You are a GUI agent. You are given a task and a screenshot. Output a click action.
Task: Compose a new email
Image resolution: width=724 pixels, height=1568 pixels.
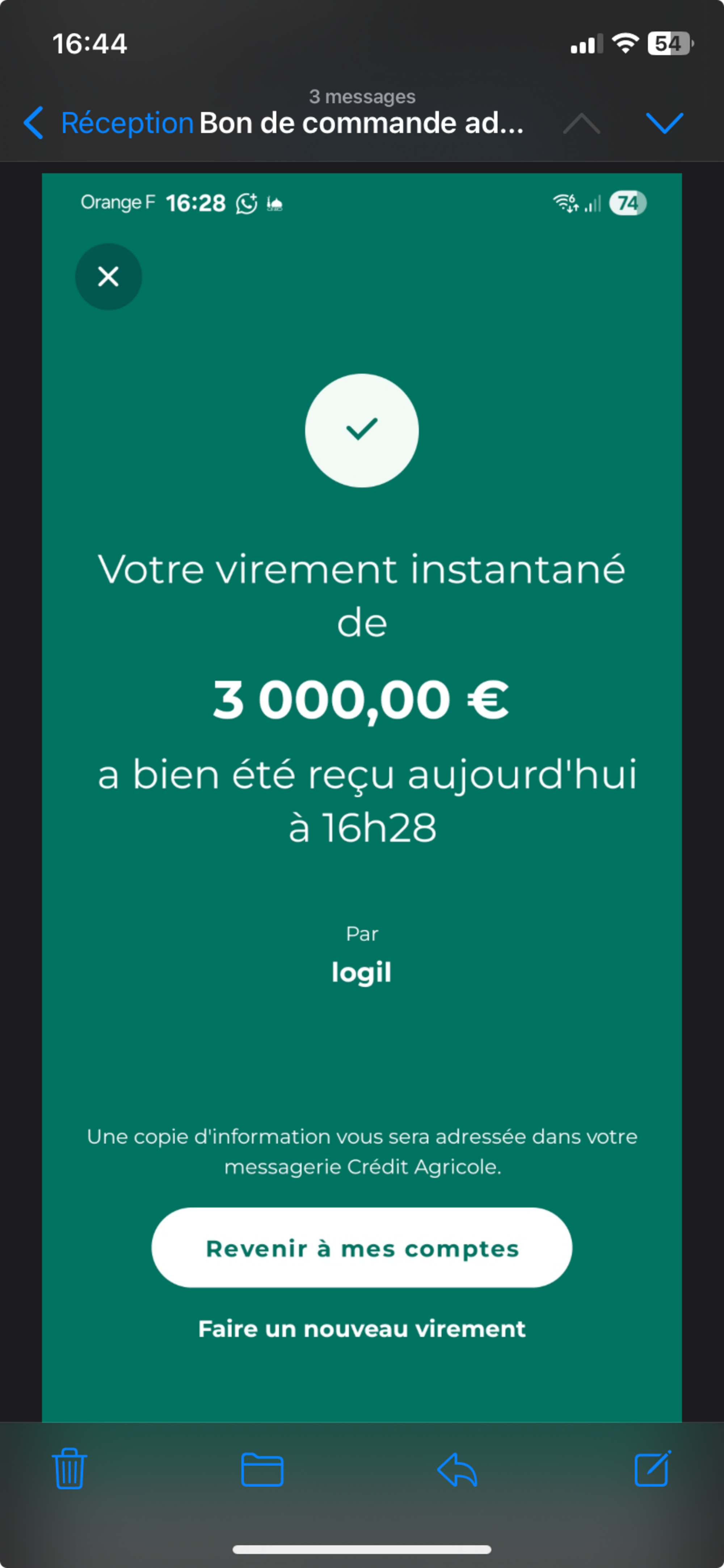[652, 1469]
